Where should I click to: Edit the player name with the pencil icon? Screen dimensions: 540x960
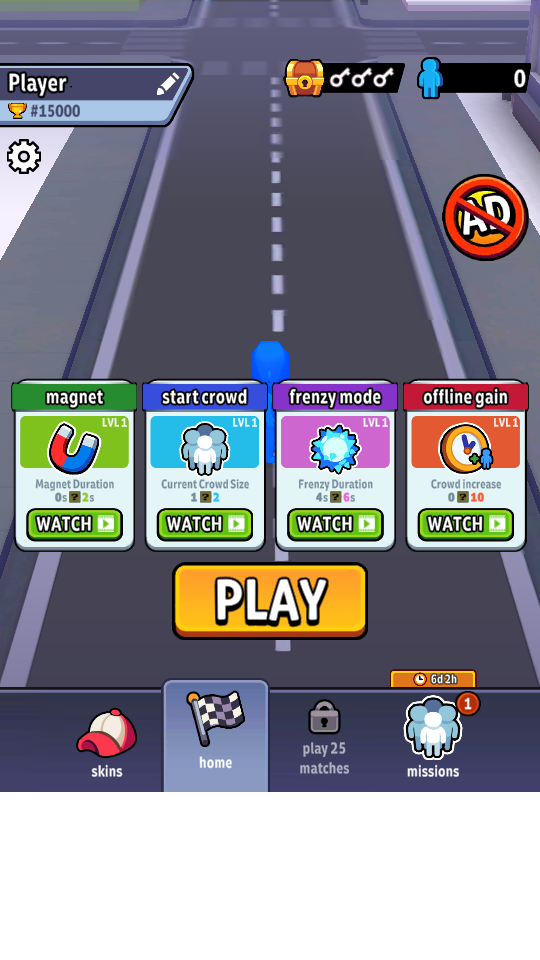168,84
